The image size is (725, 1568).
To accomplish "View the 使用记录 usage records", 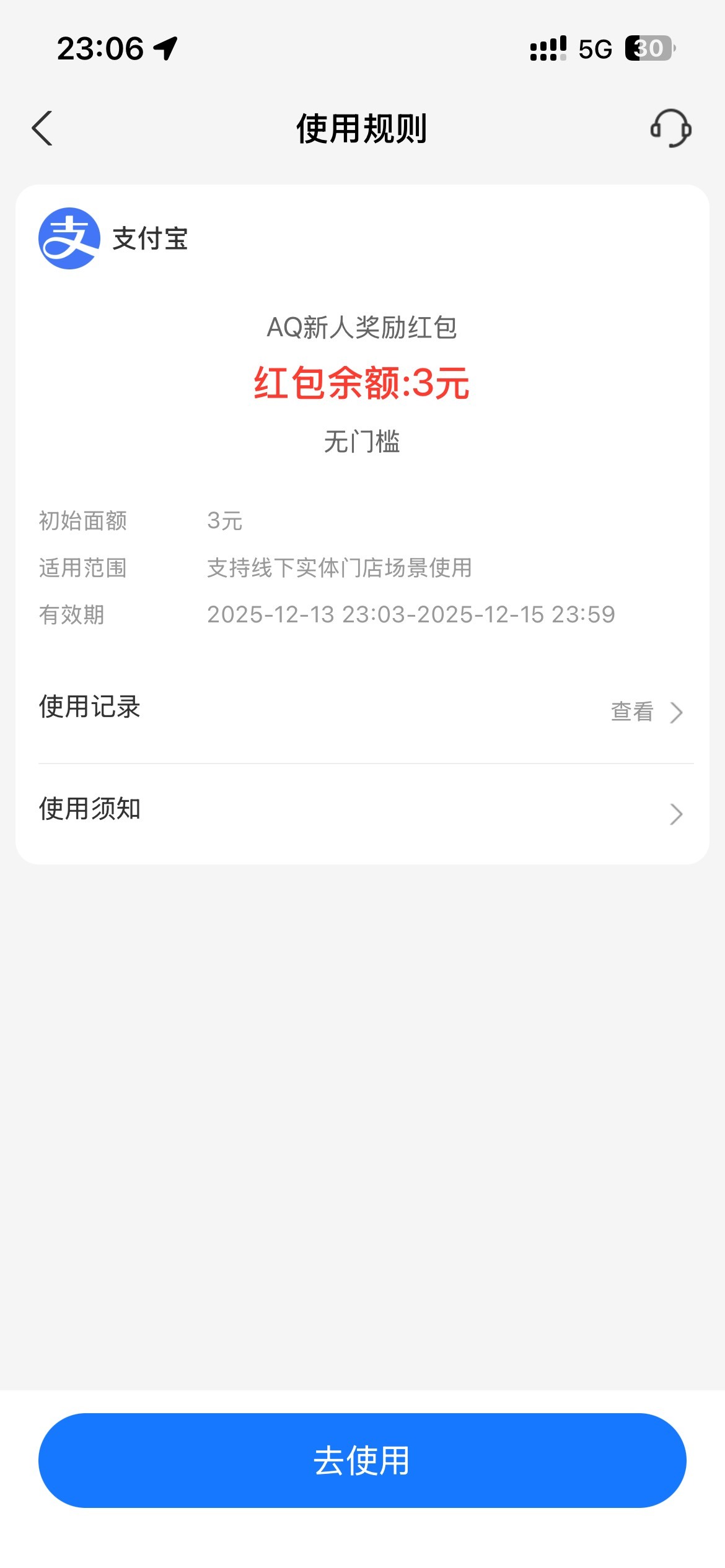I will [x=646, y=712].
